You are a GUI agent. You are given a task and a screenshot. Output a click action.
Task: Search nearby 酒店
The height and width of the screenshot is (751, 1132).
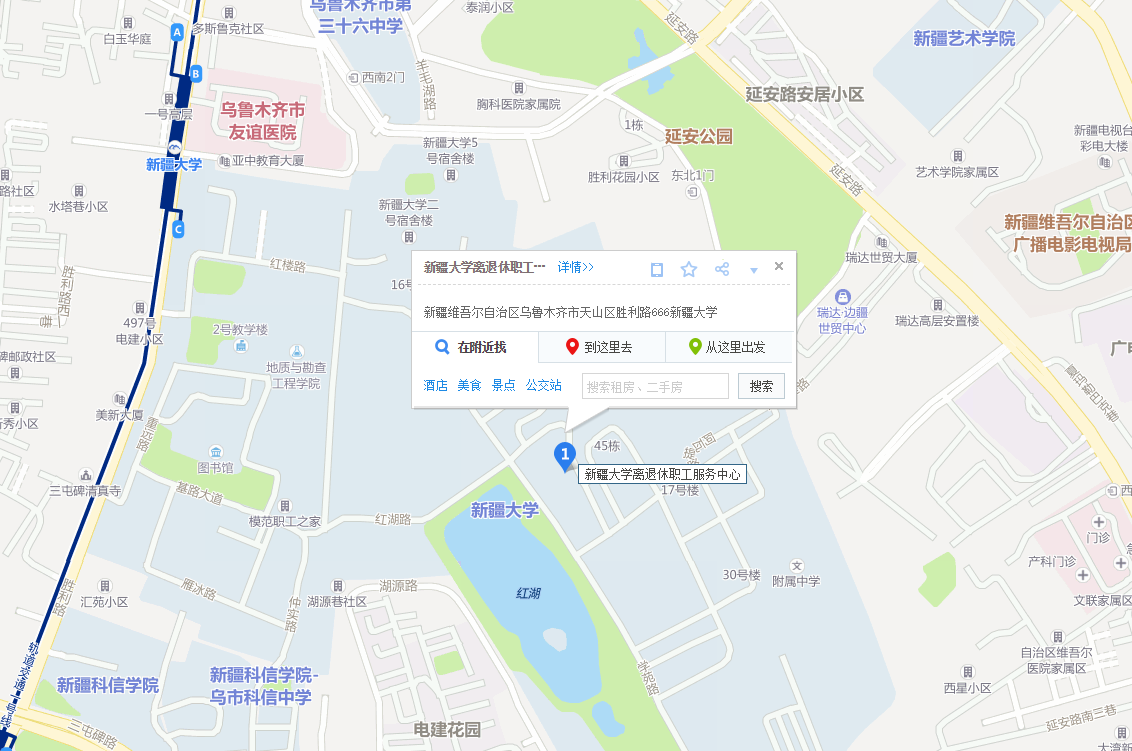435,385
